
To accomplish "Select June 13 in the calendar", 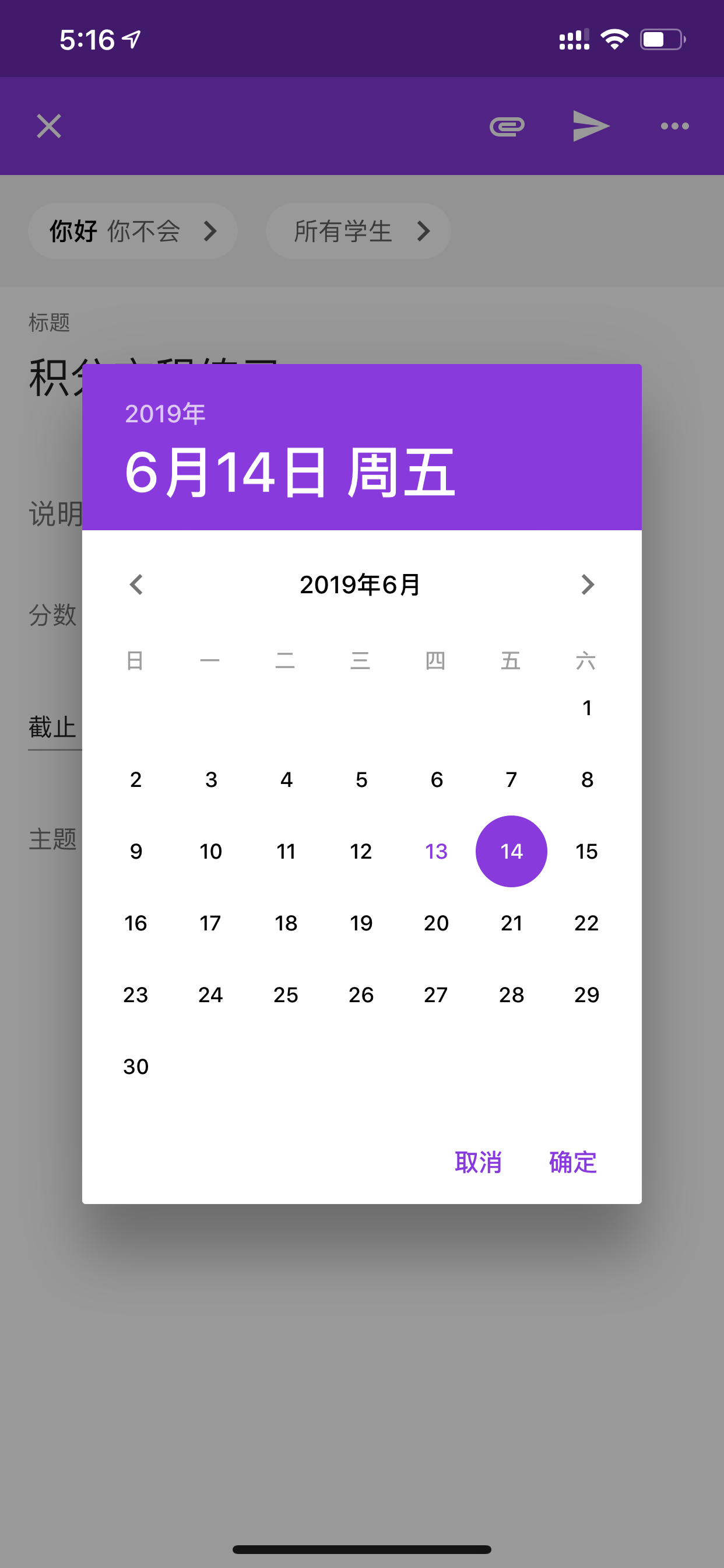I will (x=436, y=851).
